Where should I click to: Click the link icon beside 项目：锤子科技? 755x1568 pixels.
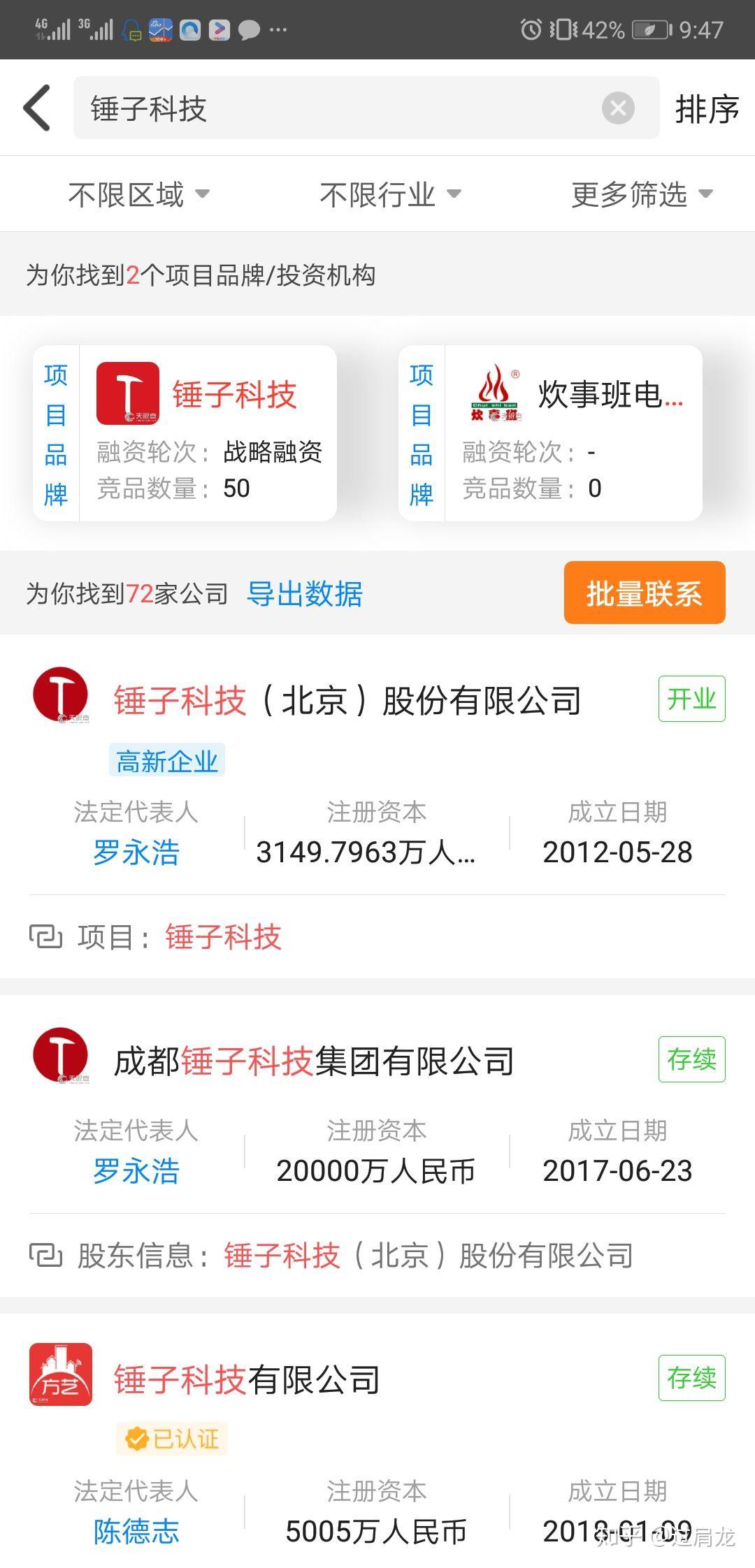45,938
